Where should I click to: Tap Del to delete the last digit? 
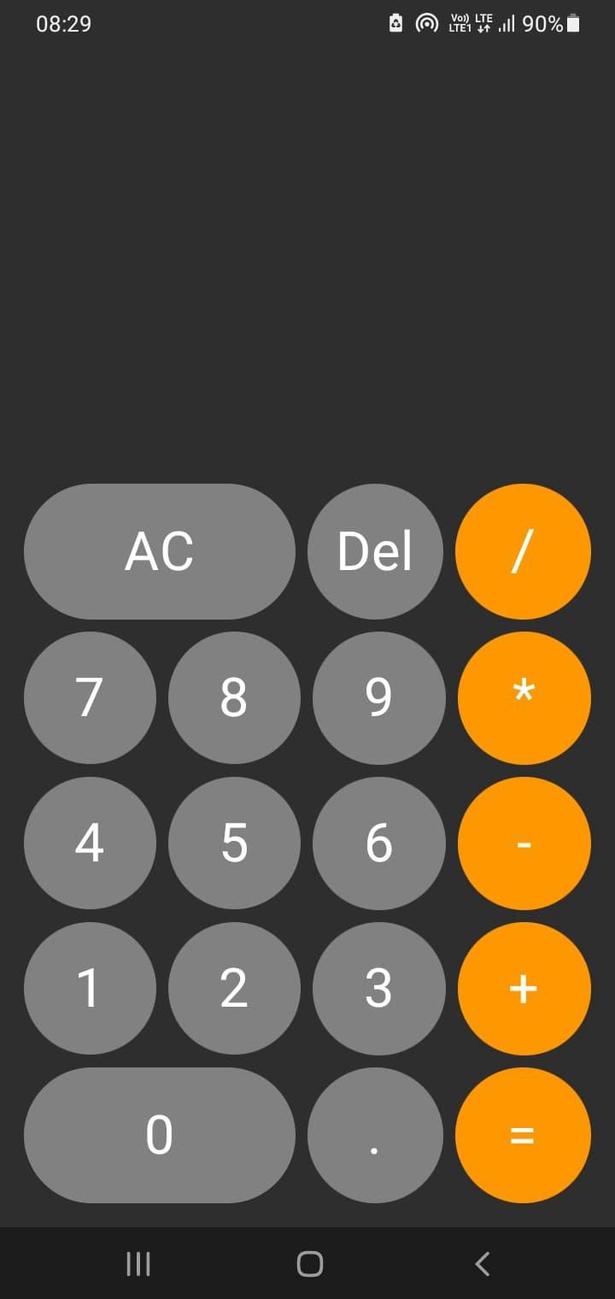(375, 551)
